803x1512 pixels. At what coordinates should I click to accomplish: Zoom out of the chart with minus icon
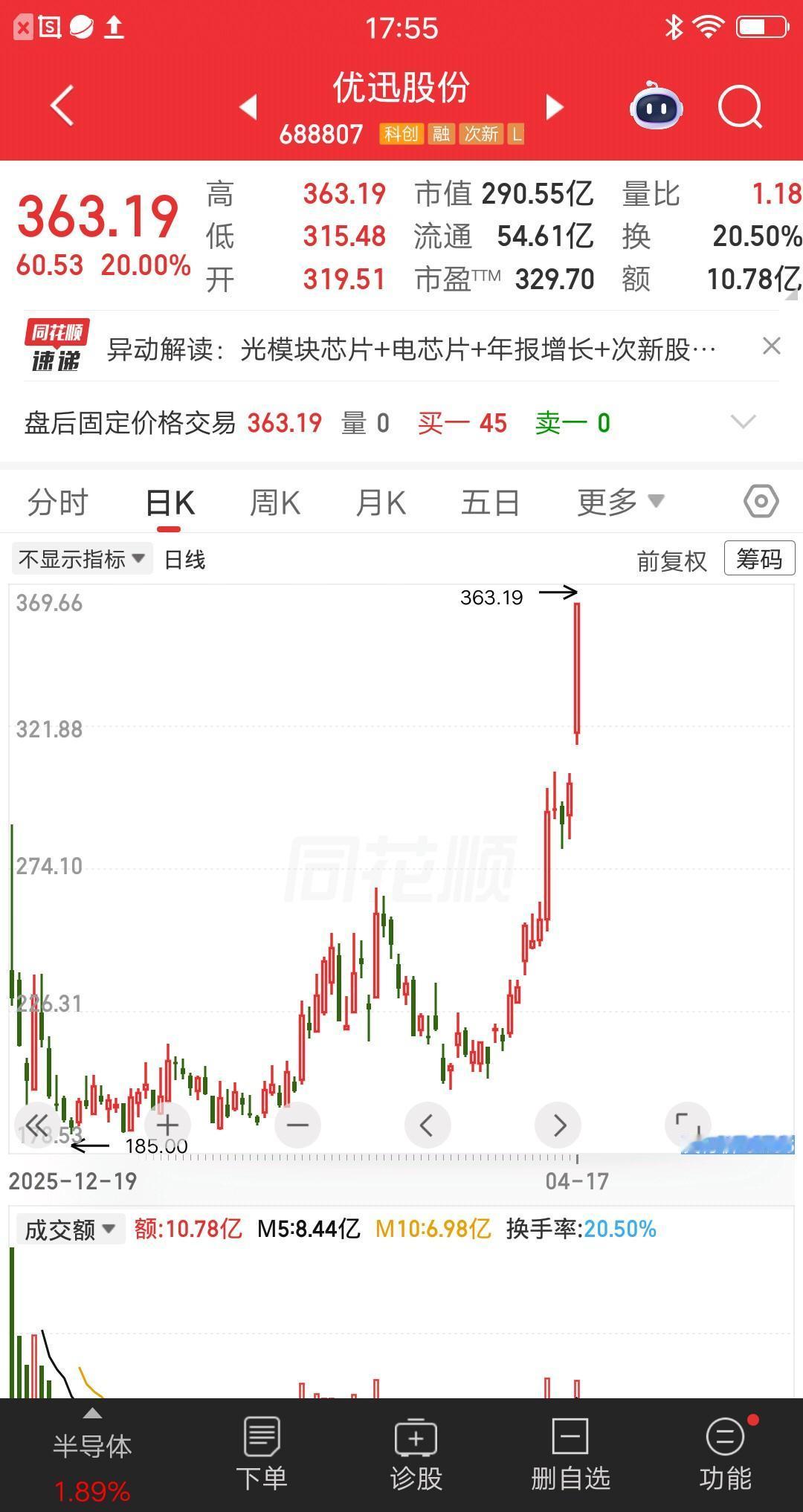click(x=297, y=1125)
